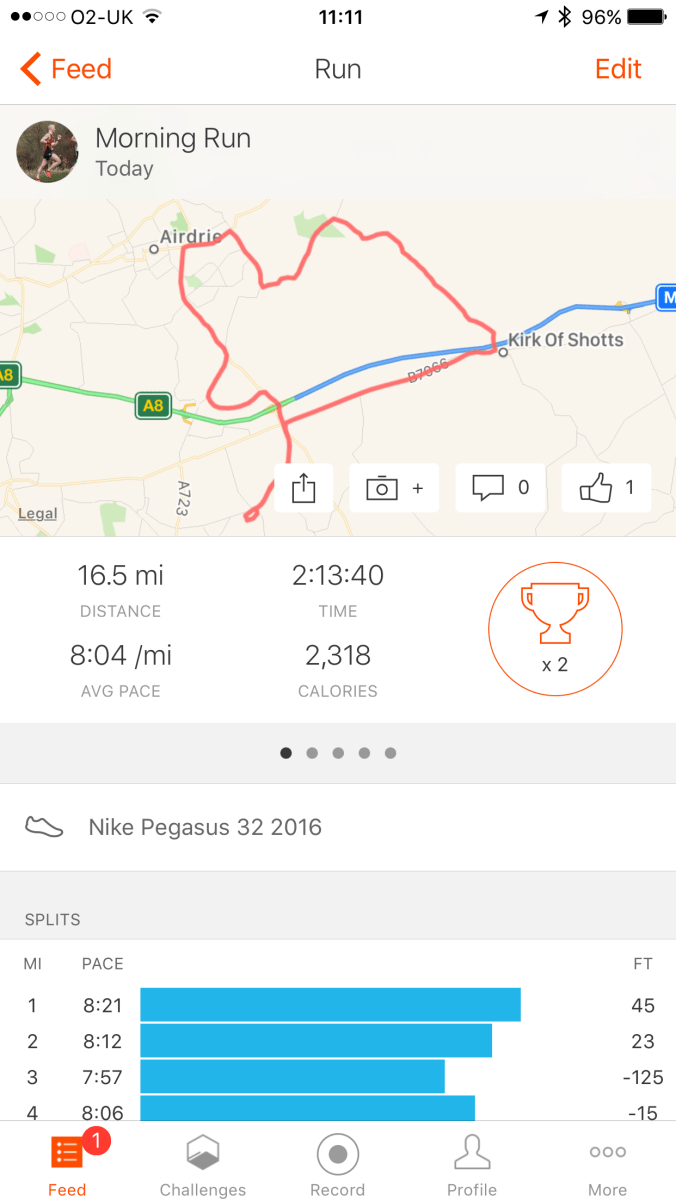Share this run activity
676x1201 pixels.
tap(304, 488)
